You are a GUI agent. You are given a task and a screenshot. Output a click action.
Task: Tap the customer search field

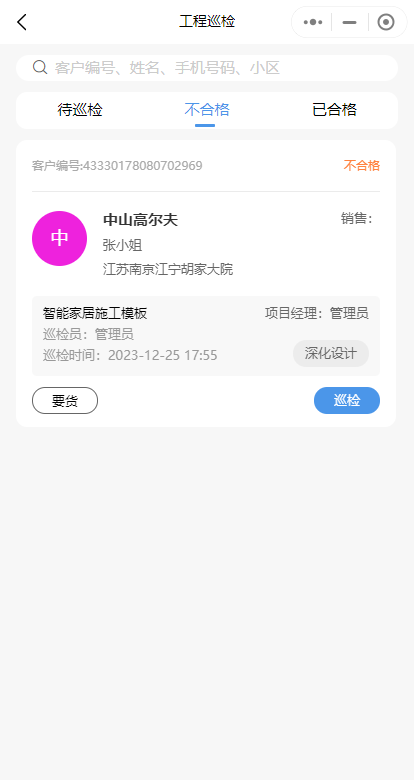(x=207, y=68)
